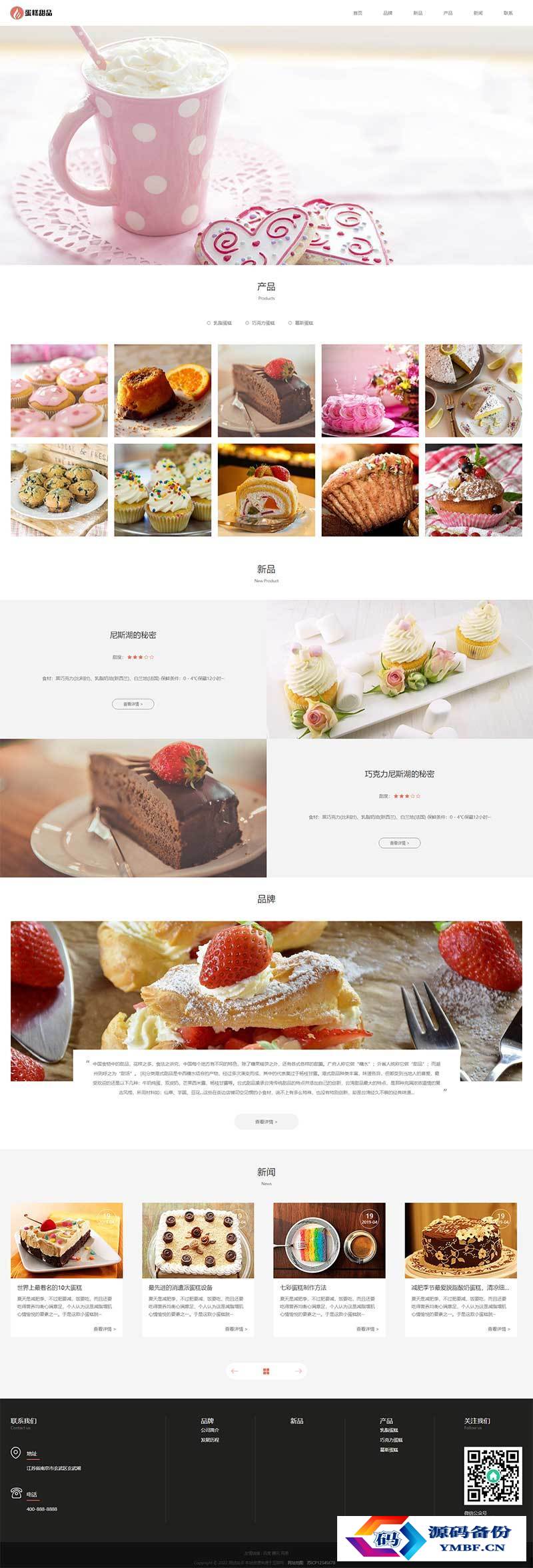Image resolution: width=533 pixels, height=1568 pixels.
Task: Show next news with the right arrow
Action: [x=298, y=1371]
